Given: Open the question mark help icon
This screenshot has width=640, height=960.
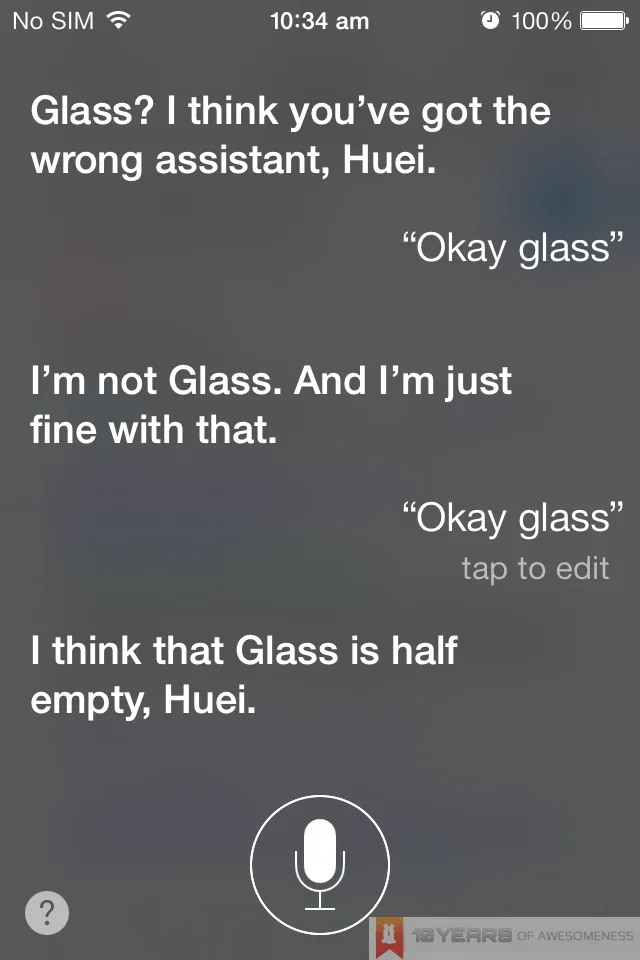Looking at the screenshot, I should click(47, 912).
